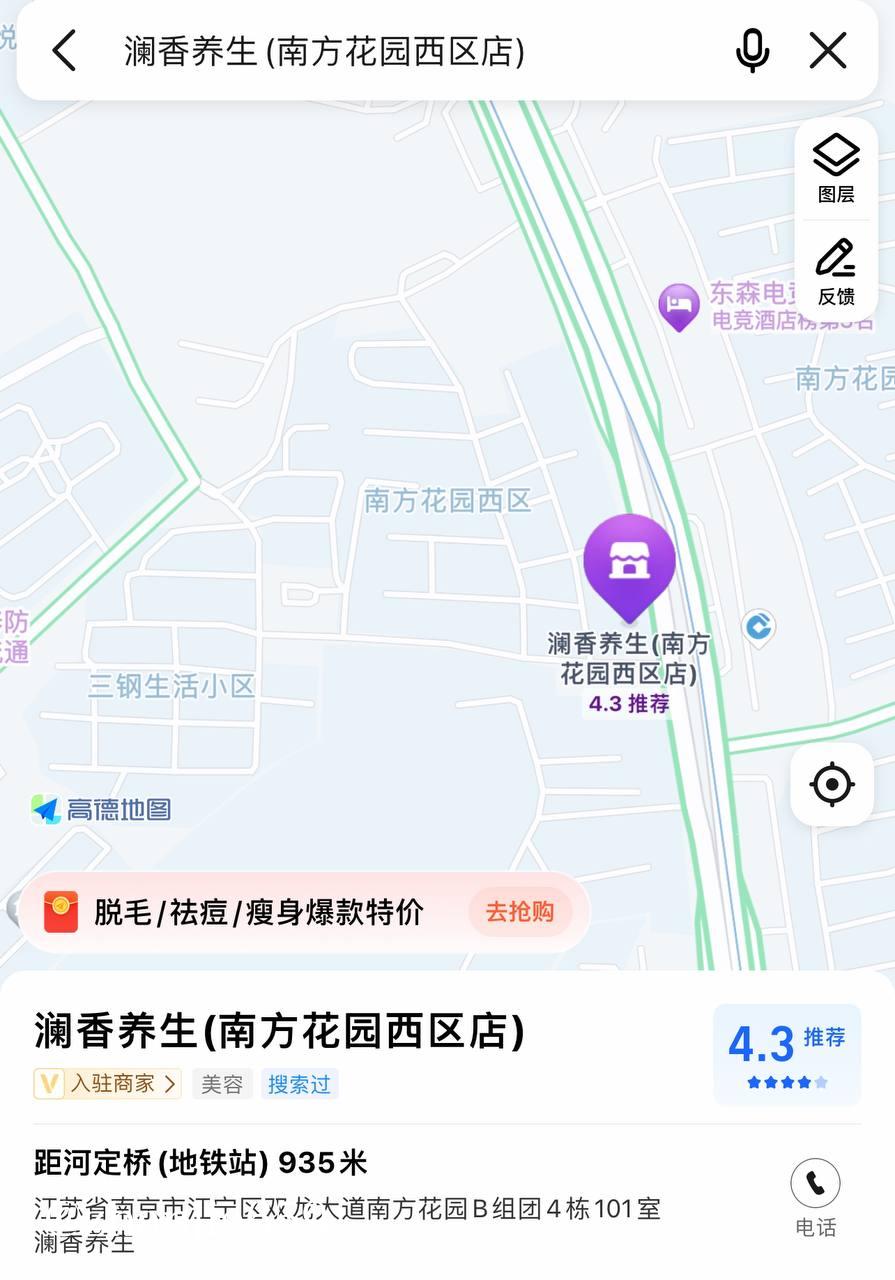Tap the 东森电竞酒店 hotel marker
This screenshot has width=895, height=1280.
[679, 305]
